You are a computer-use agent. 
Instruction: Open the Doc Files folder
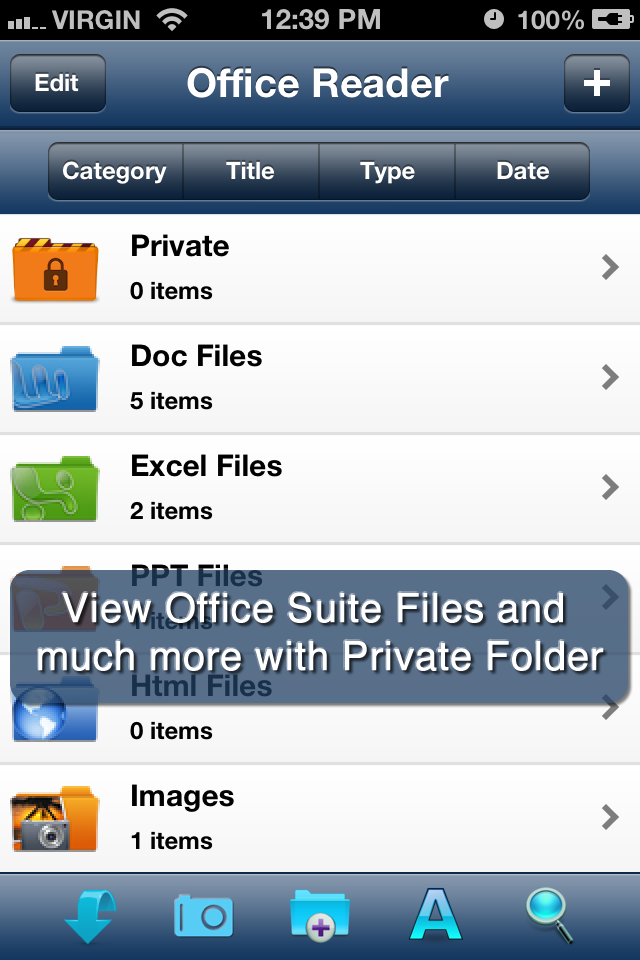pos(320,378)
